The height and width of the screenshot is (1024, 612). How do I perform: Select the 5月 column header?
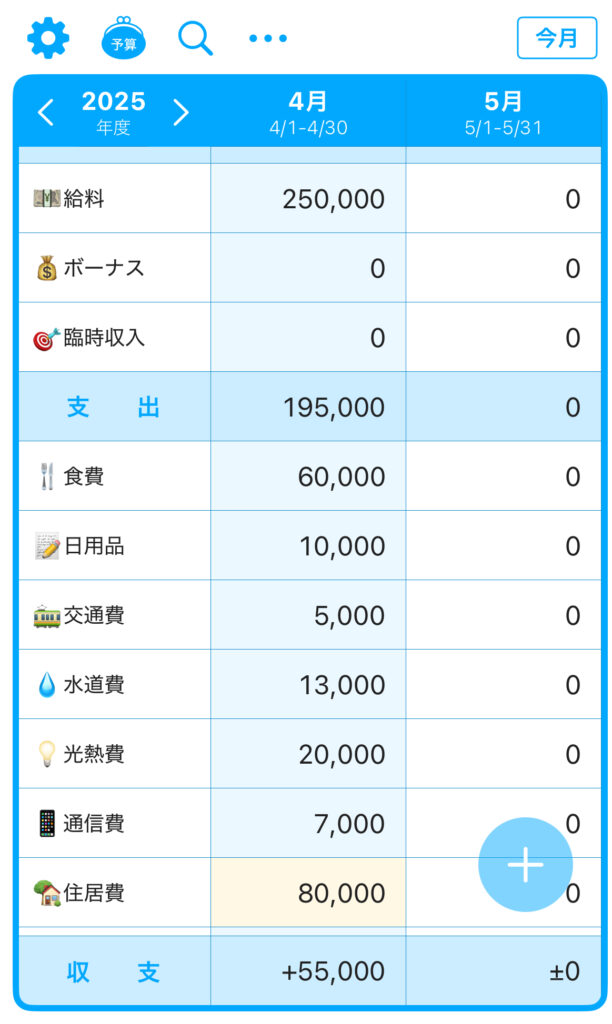point(503,112)
